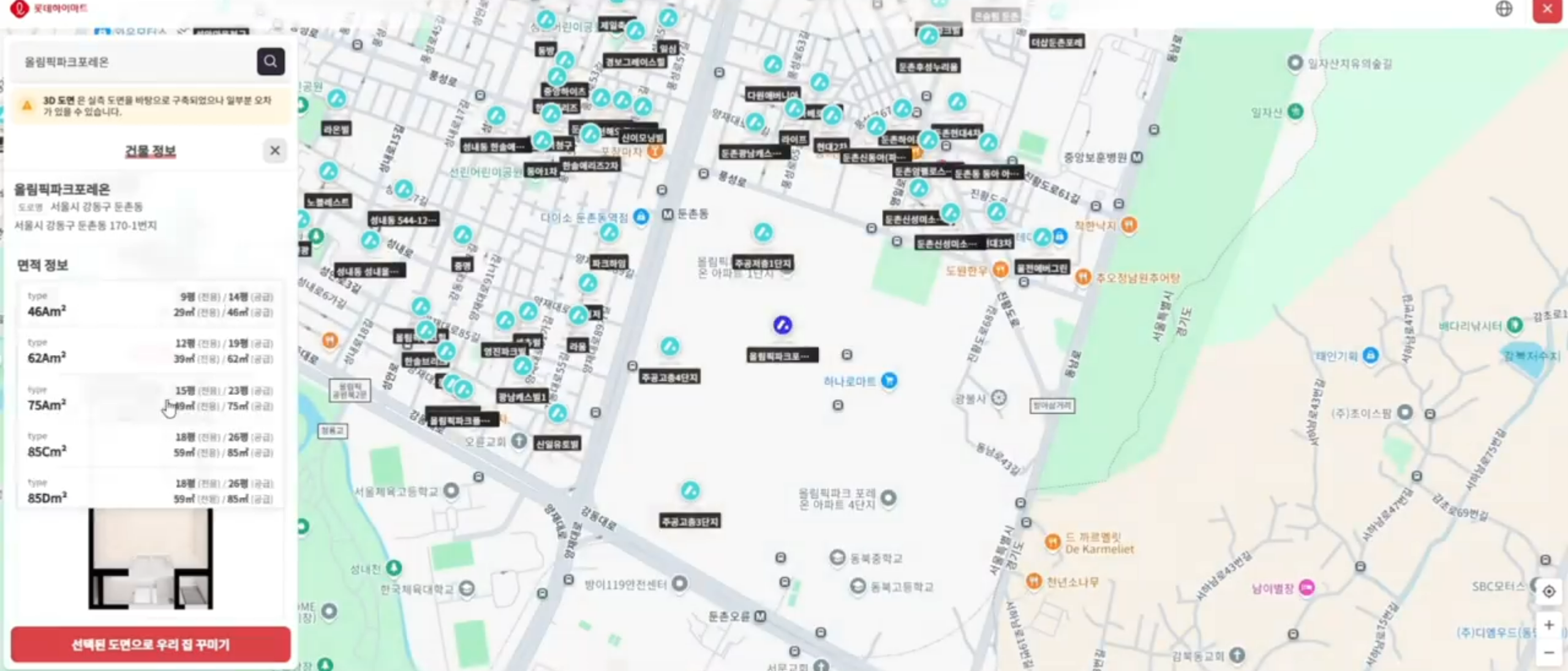Center map on my current location
1568x671 pixels.
pyautogui.click(x=1548, y=591)
